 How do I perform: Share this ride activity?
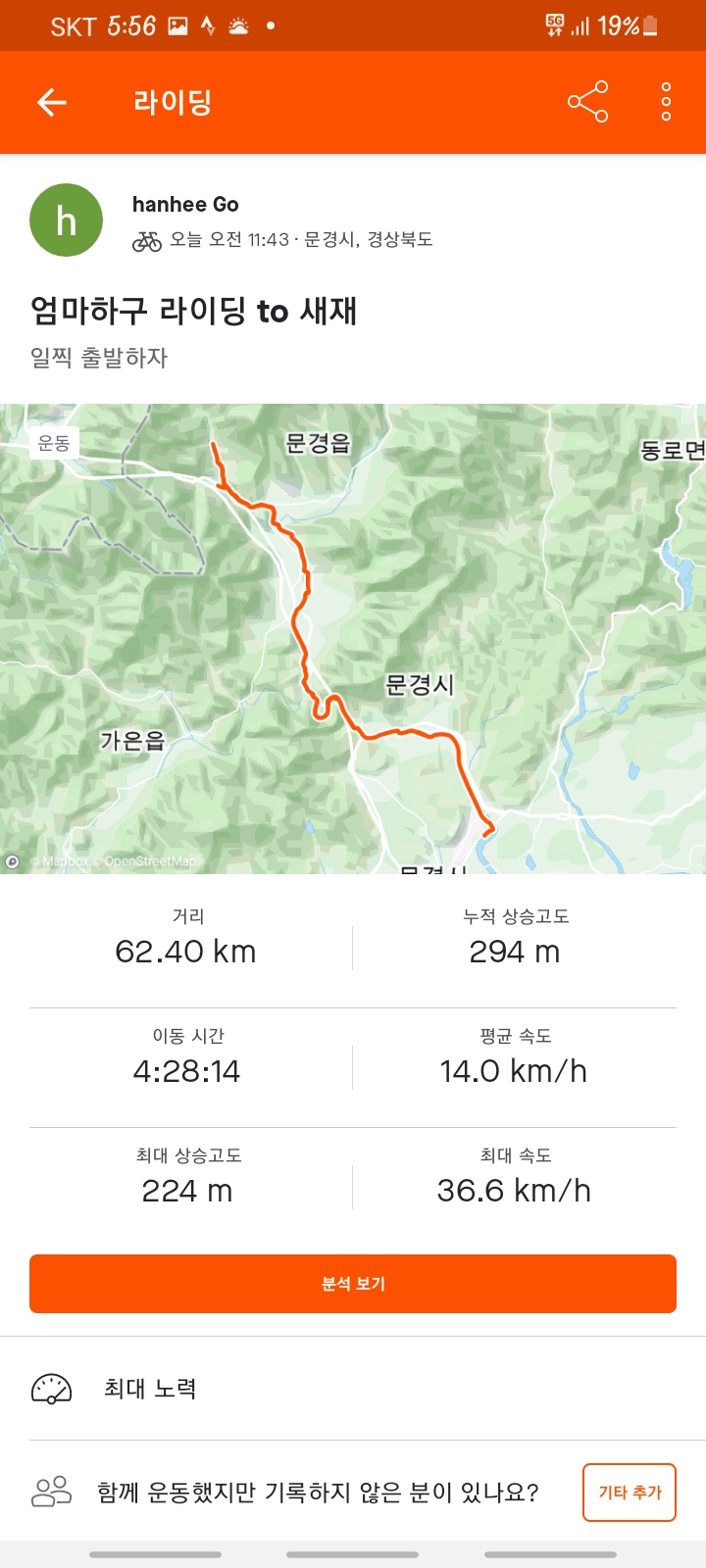tap(587, 102)
